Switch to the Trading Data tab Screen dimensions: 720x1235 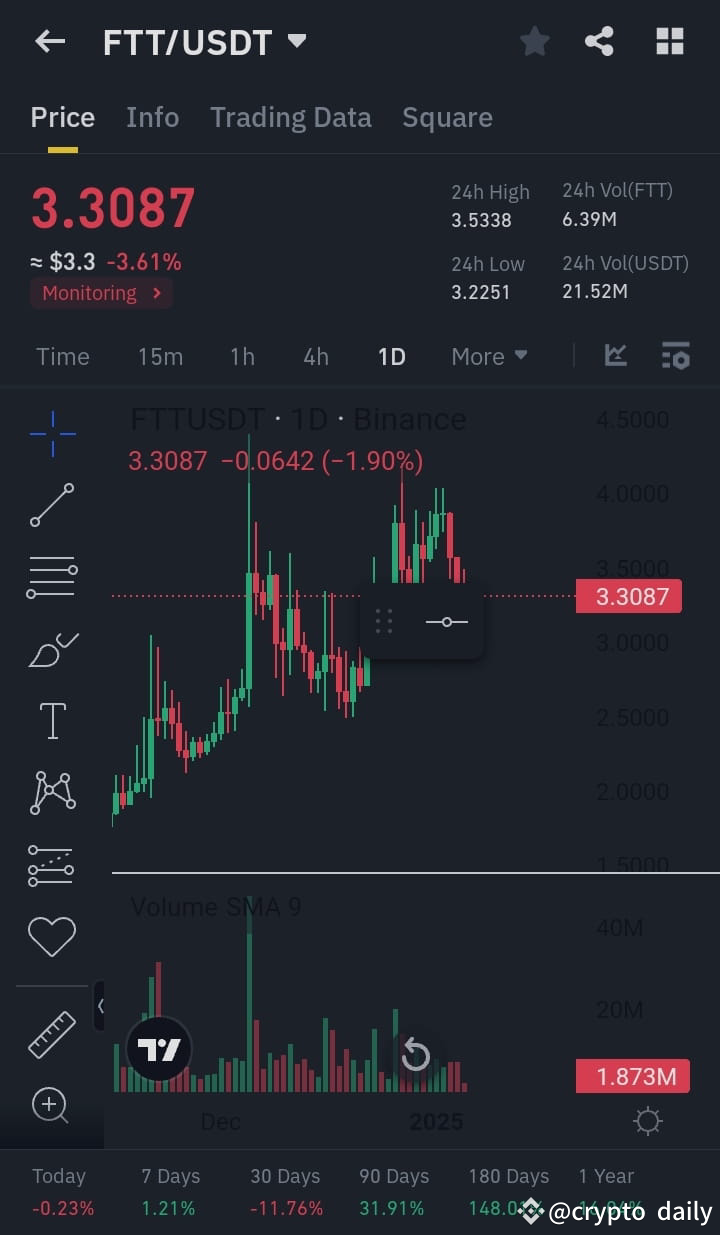click(290, 117)
